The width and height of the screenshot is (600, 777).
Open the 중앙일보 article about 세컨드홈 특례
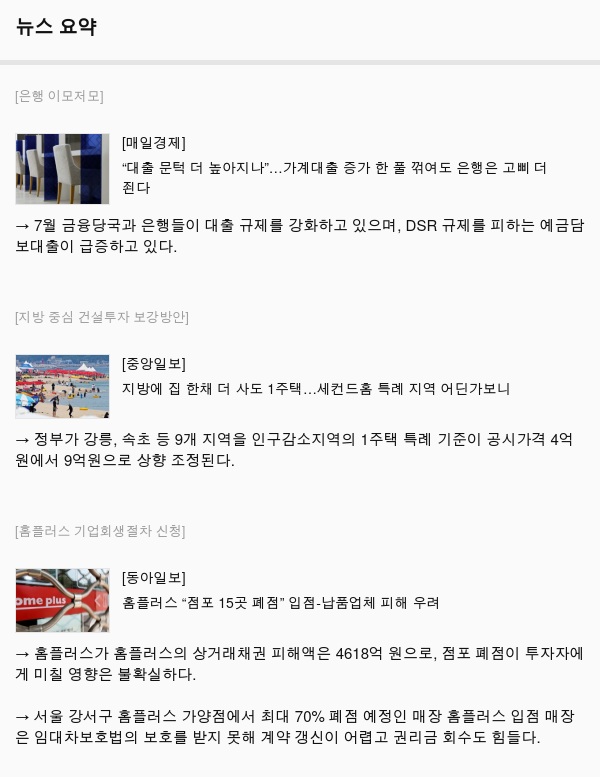315,388
